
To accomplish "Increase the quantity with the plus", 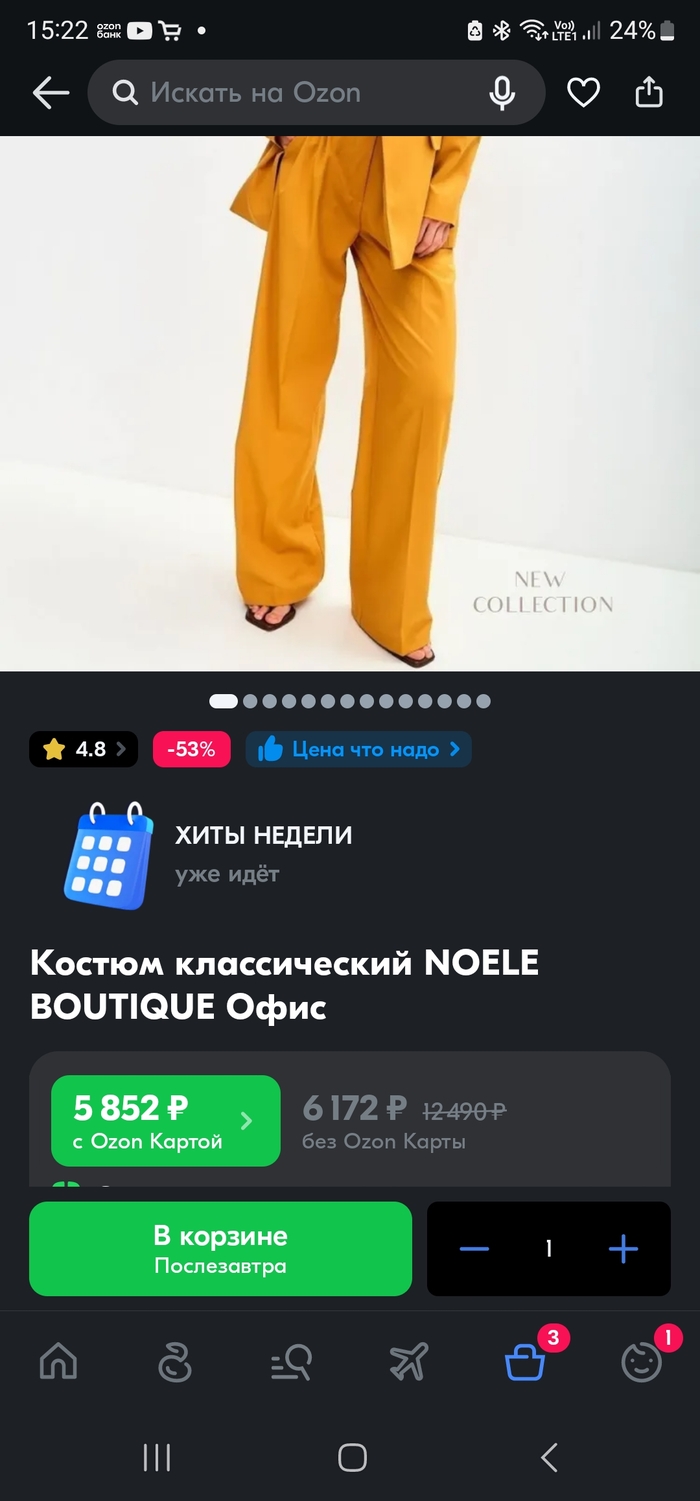I will (x=623, y=1249).
